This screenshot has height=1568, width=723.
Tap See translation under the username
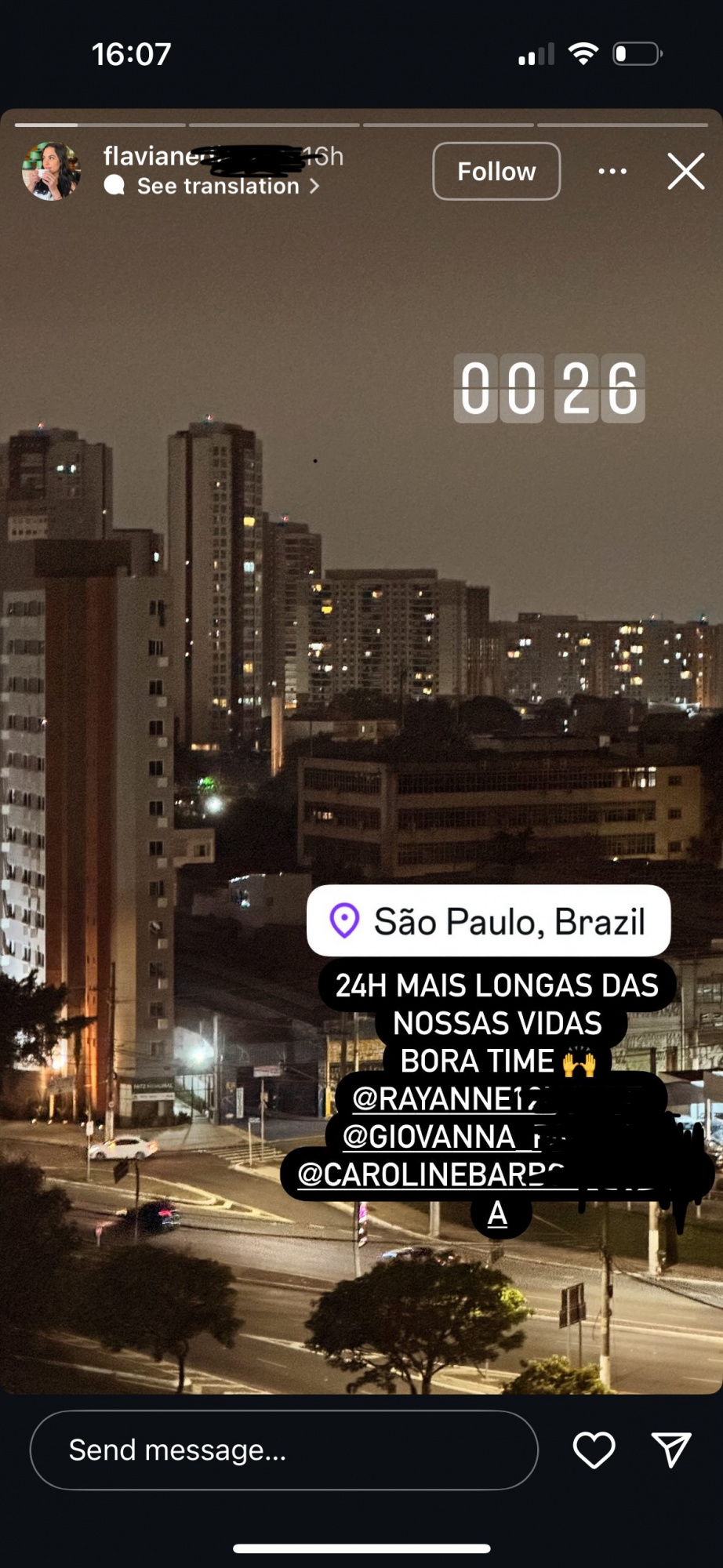tap(218, 187)
